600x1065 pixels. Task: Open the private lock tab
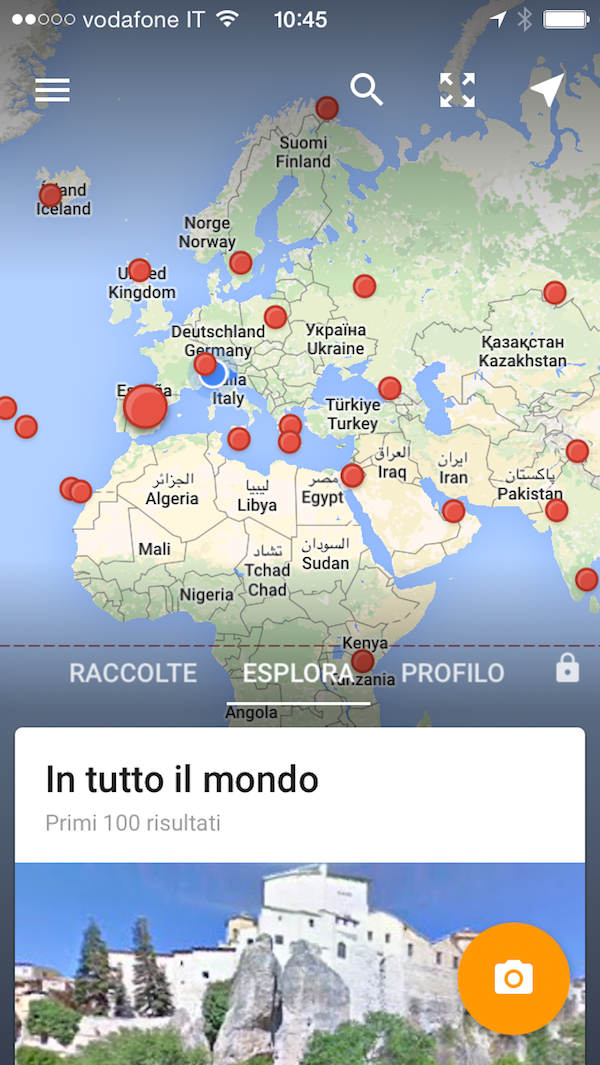tap(567, 669)
